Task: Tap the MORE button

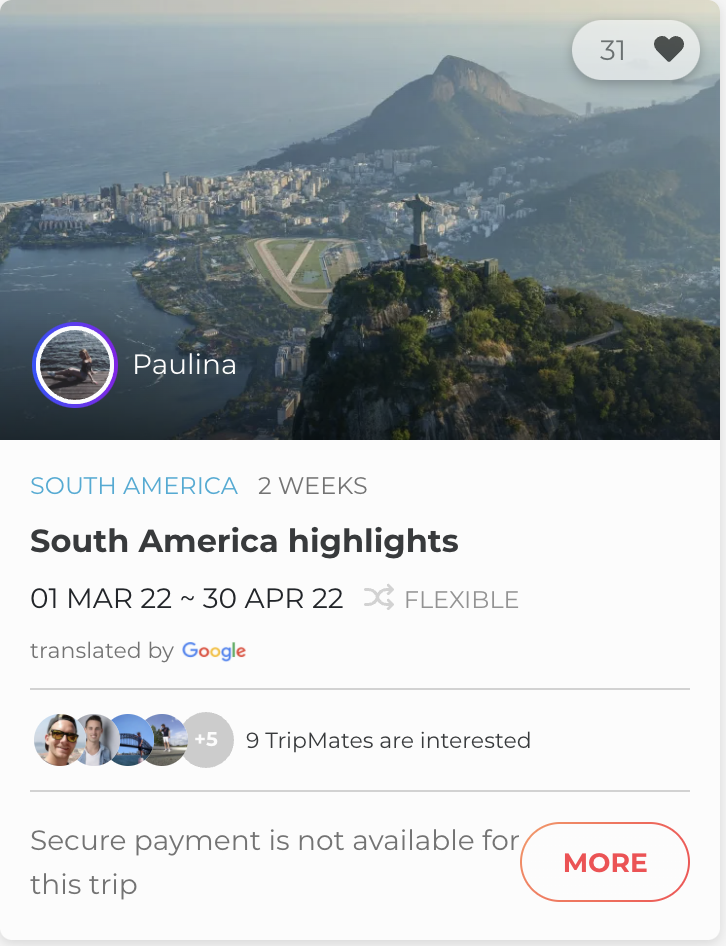Action: (x=605, y=862)
